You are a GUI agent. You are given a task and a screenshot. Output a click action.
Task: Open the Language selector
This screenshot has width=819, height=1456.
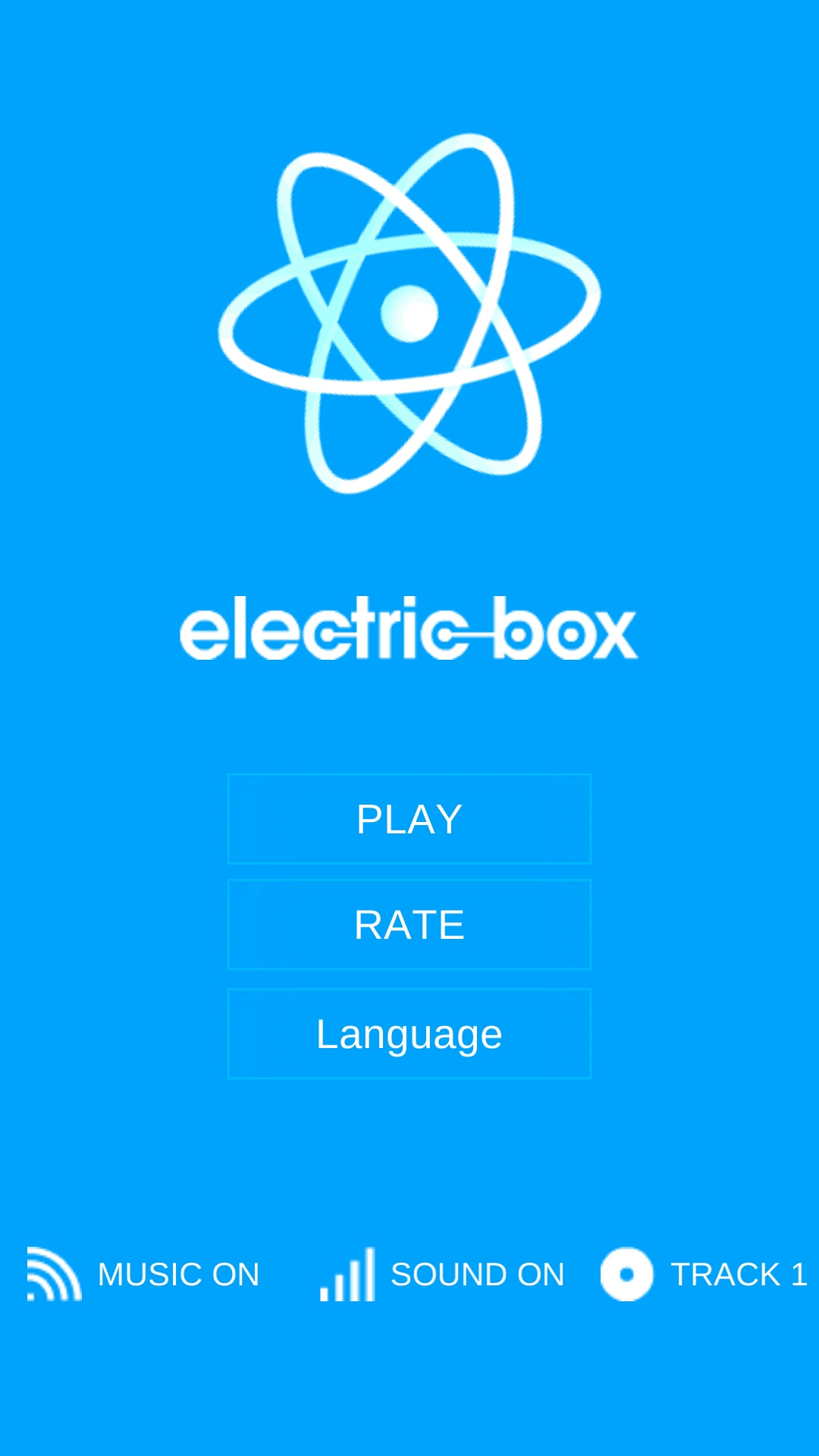point(409,1033)
